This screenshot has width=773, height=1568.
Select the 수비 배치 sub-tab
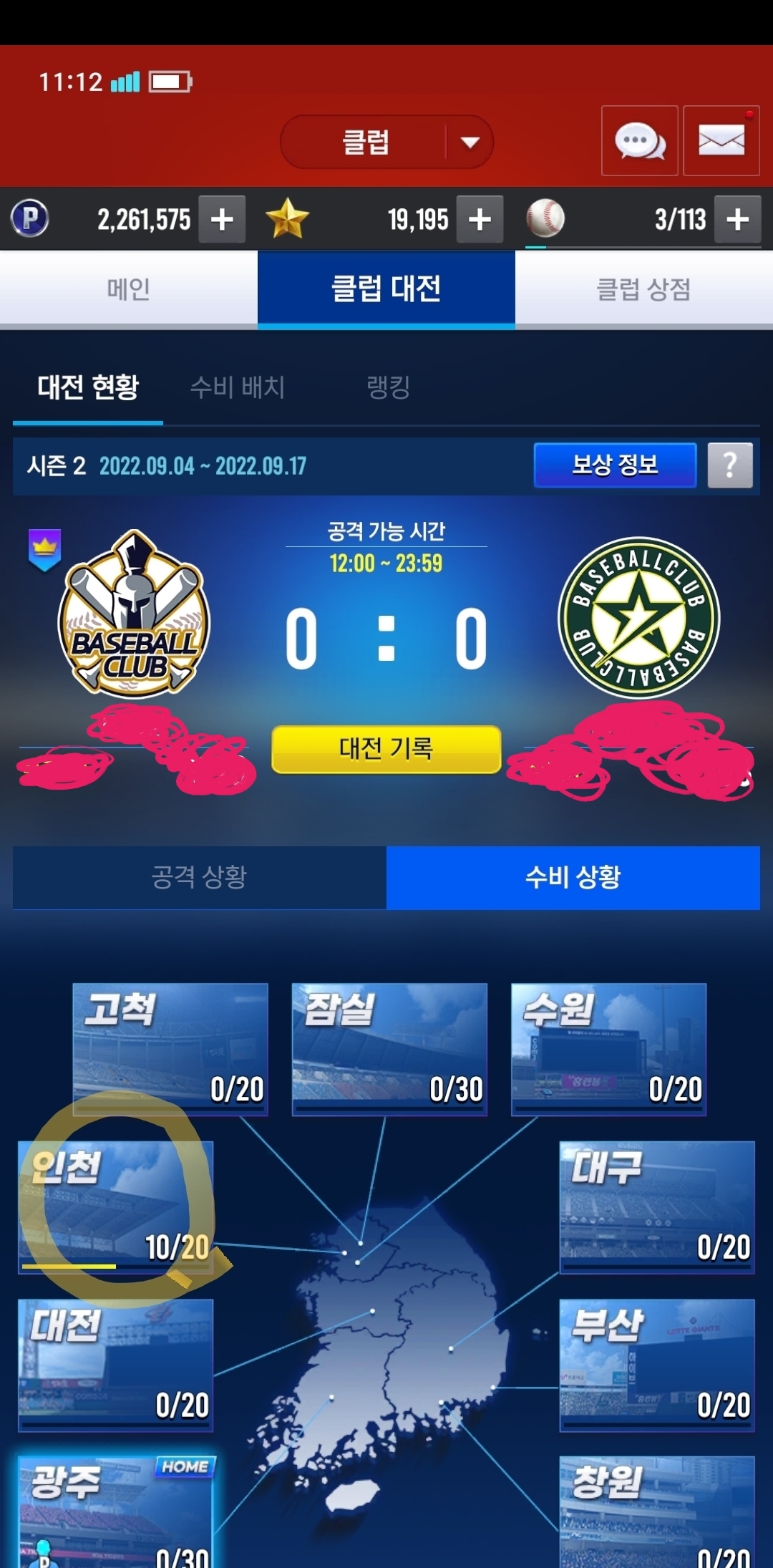pos(238,387)
